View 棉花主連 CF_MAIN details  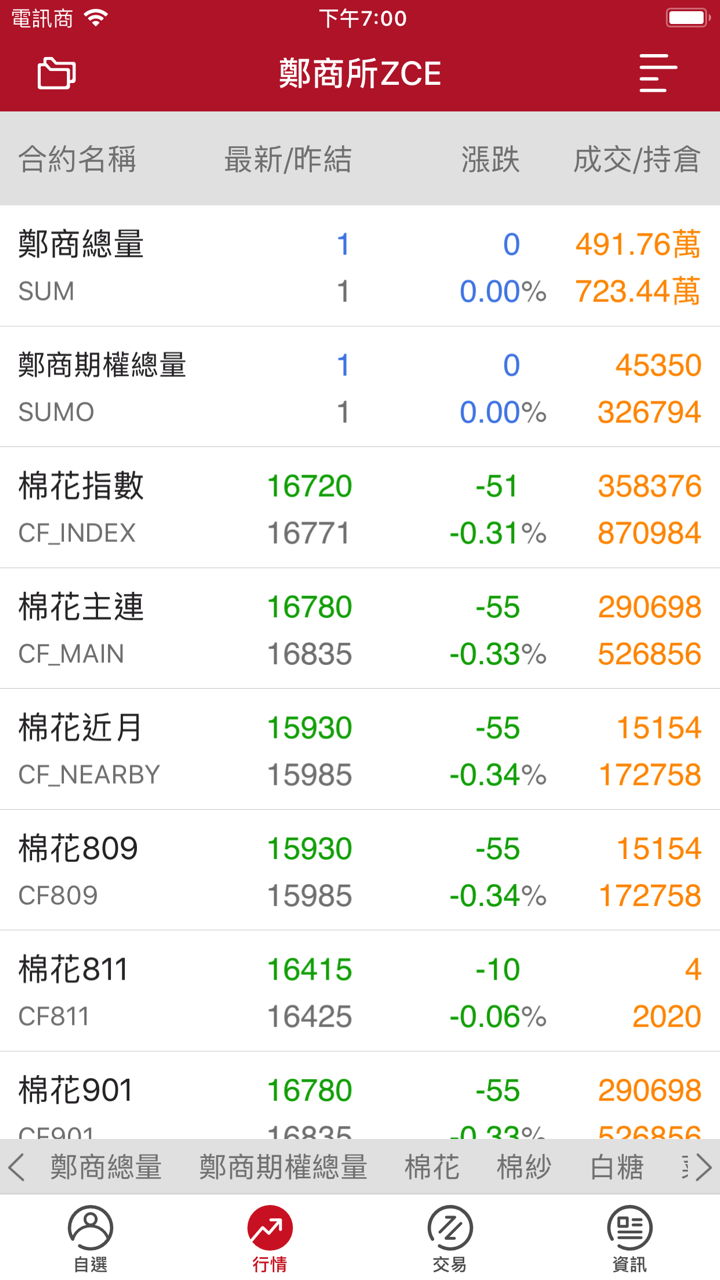pos(360,629)
